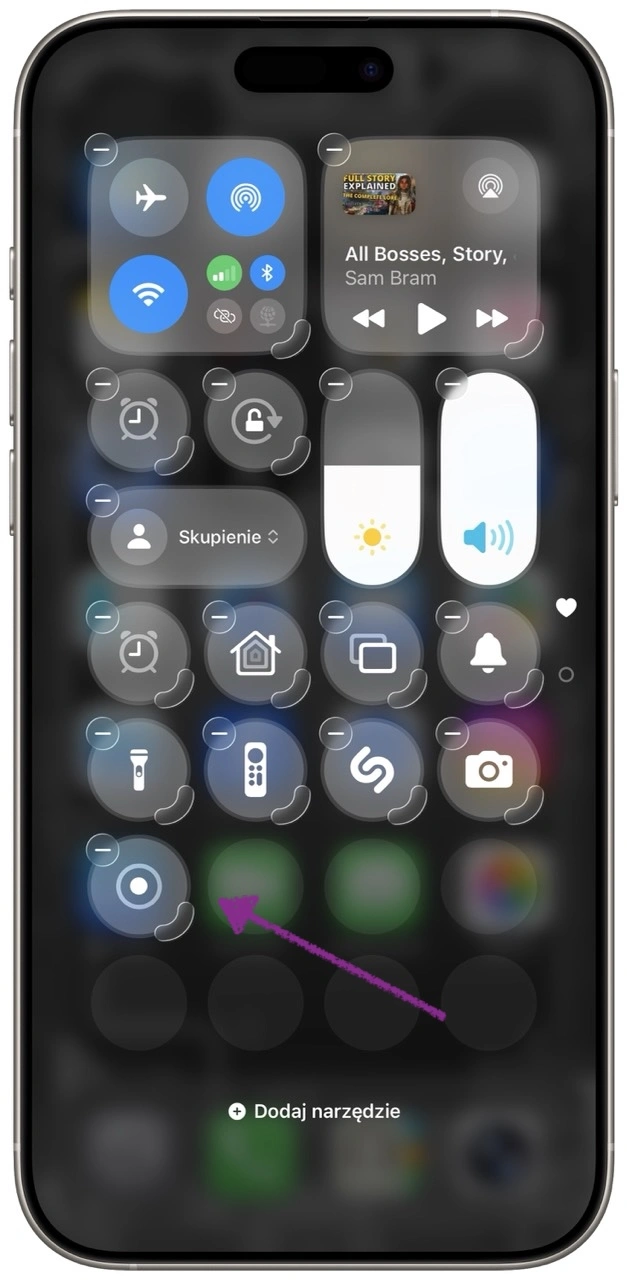This screenshot has width=627, height=1280.
Task: Toggle rotation lock
Action: pos(255,422)
